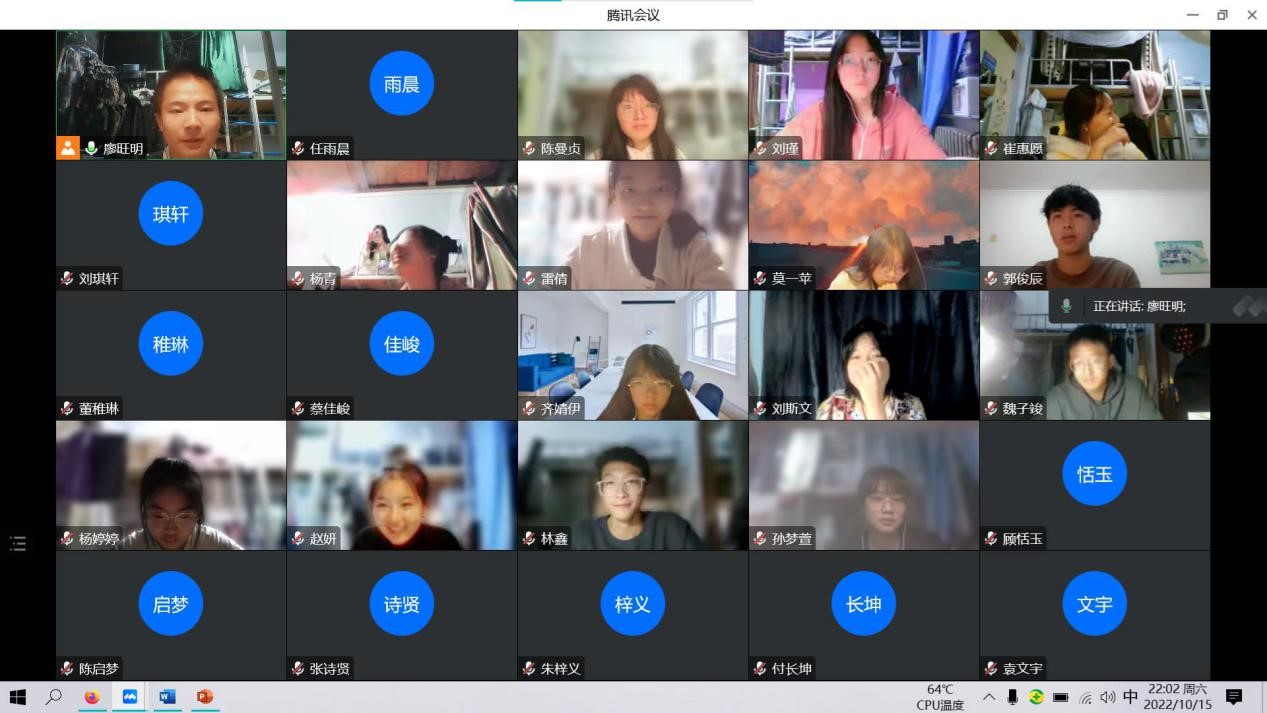Viewport: 1267px width, 713px height.
Task: Select 任雨晨's participant tile
Action: (402, 95)
